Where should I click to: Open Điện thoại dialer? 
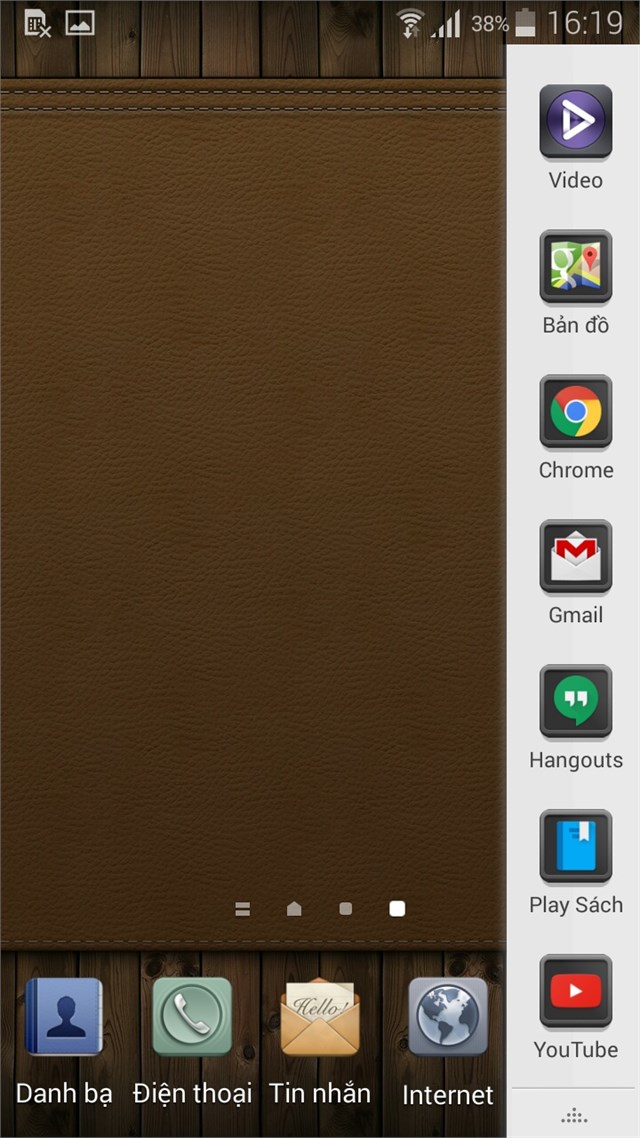pos(192,1017)
